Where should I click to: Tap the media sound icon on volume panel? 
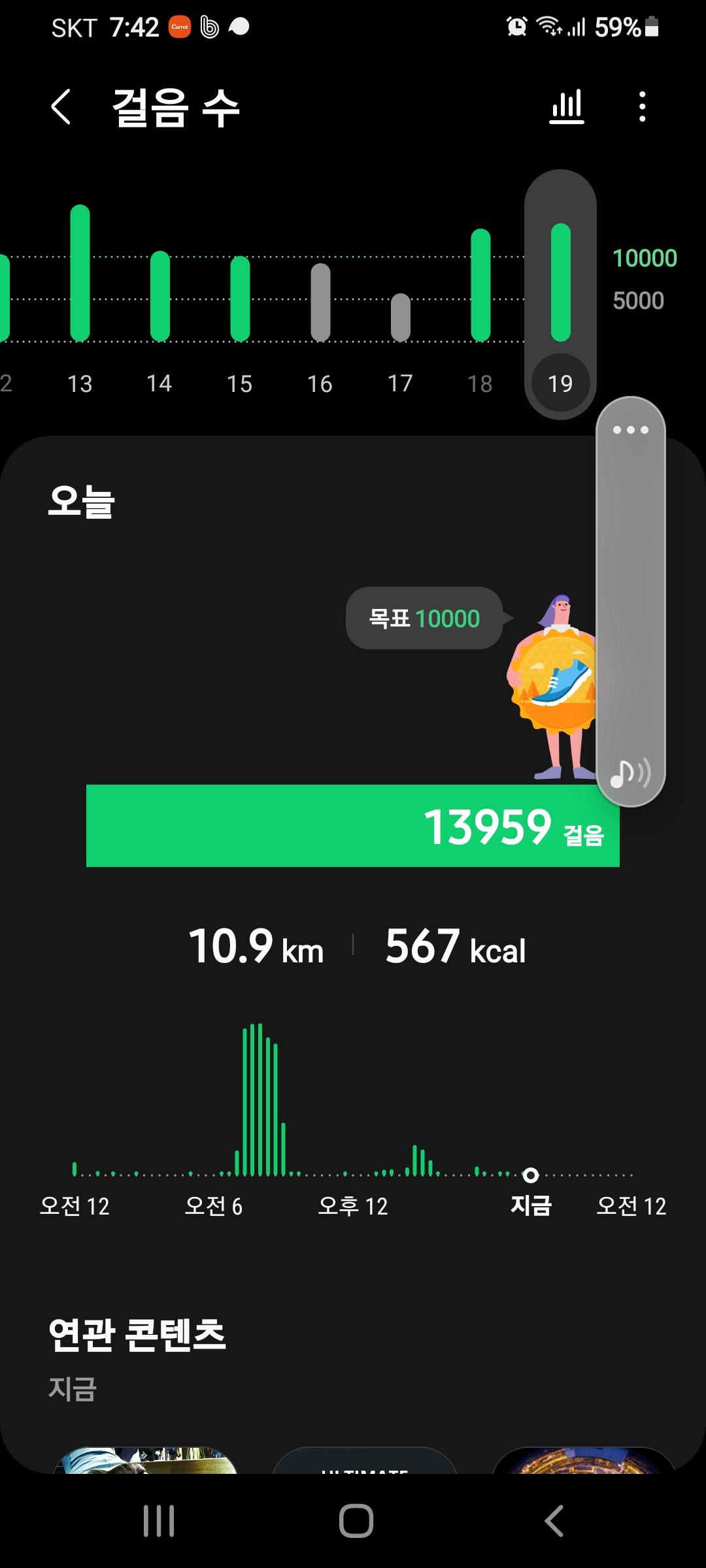point(630,774)
